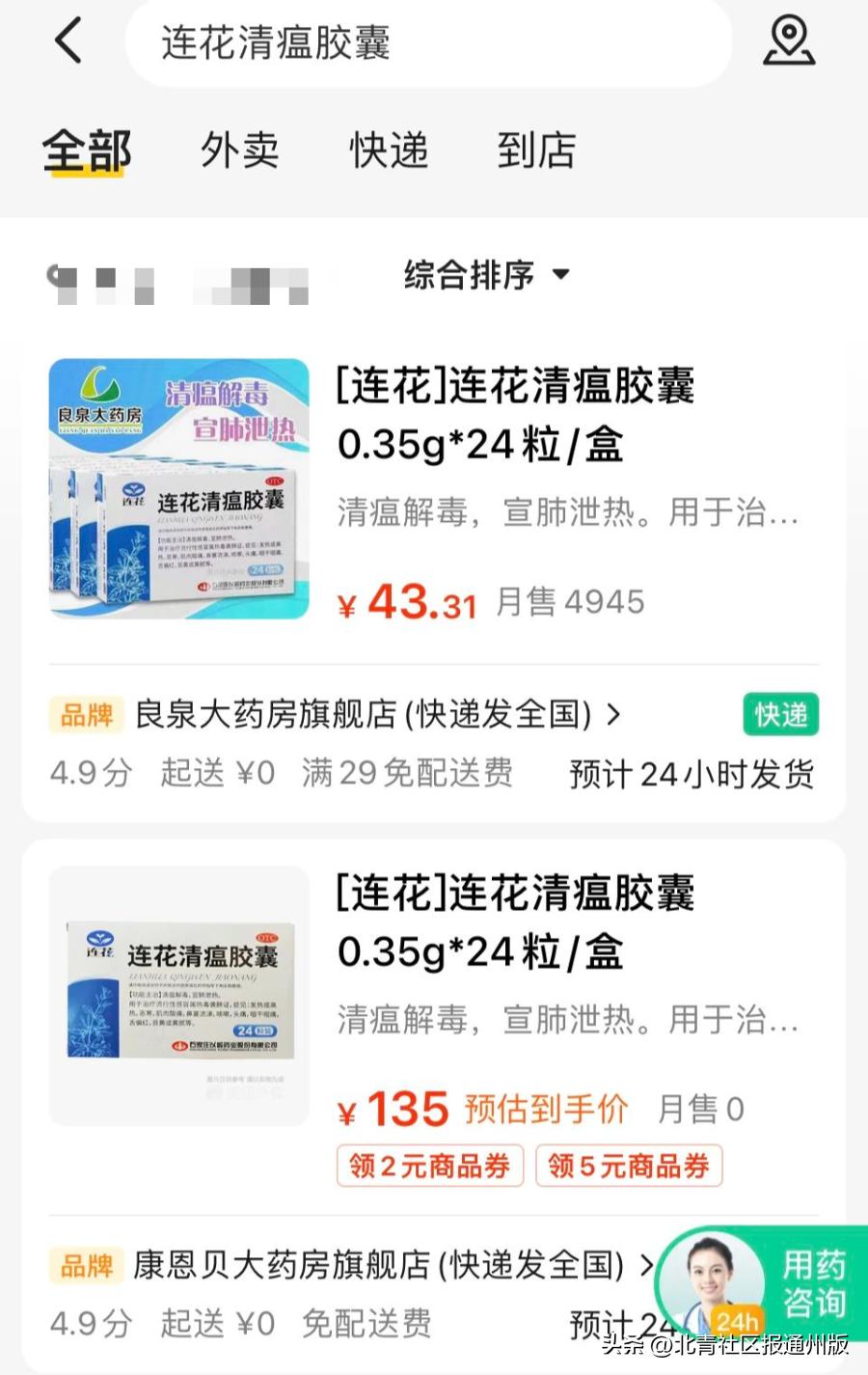Image resolution: width=868 pixels, height=1375 pixels.
Task: Expand 良泉大药房旗舰店 store details via chevron
Action: pyautogui.click(x=613, y=715)
